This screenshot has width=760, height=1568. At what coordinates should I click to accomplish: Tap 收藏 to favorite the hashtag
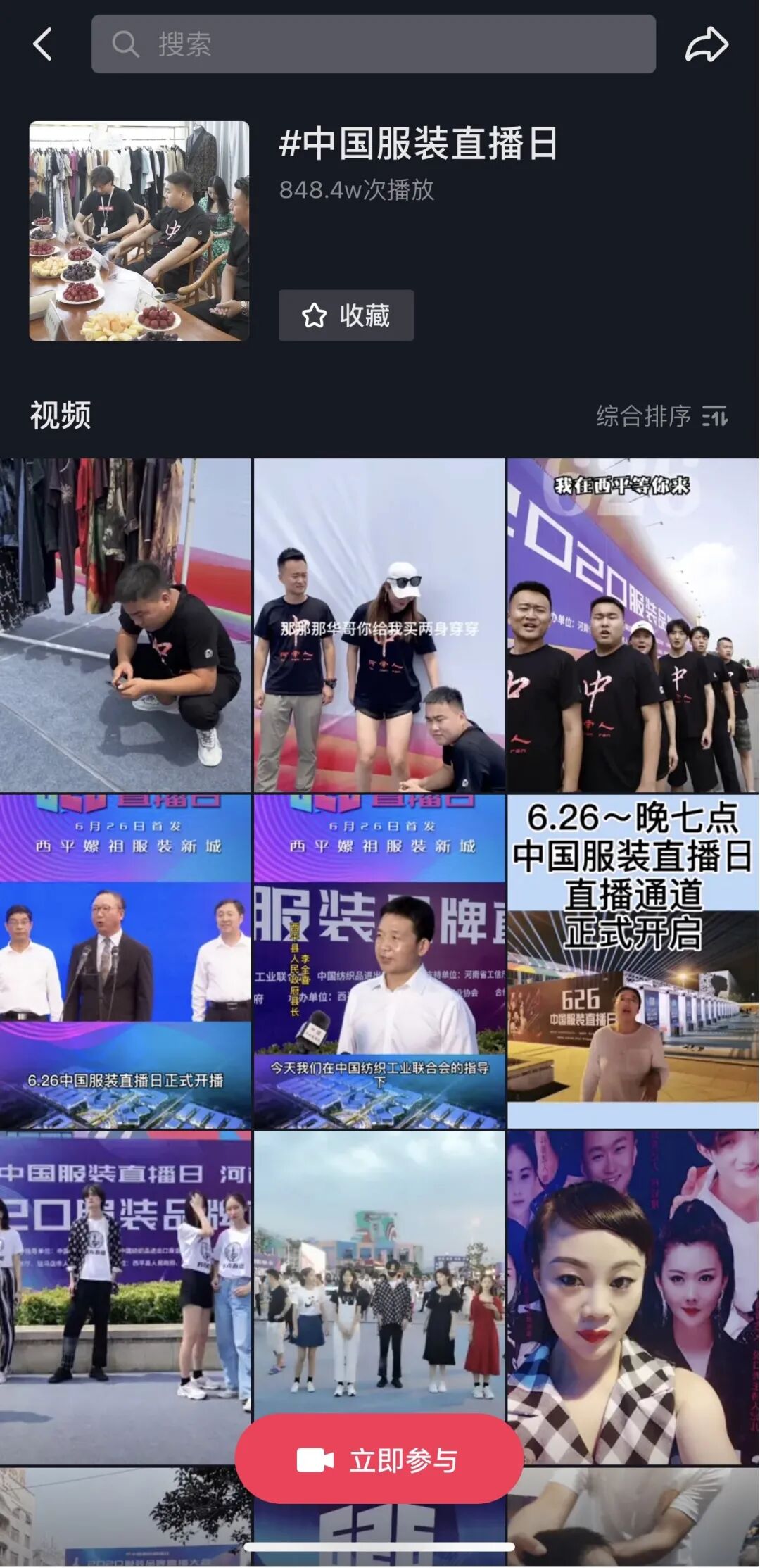click(x=346, y=315)
